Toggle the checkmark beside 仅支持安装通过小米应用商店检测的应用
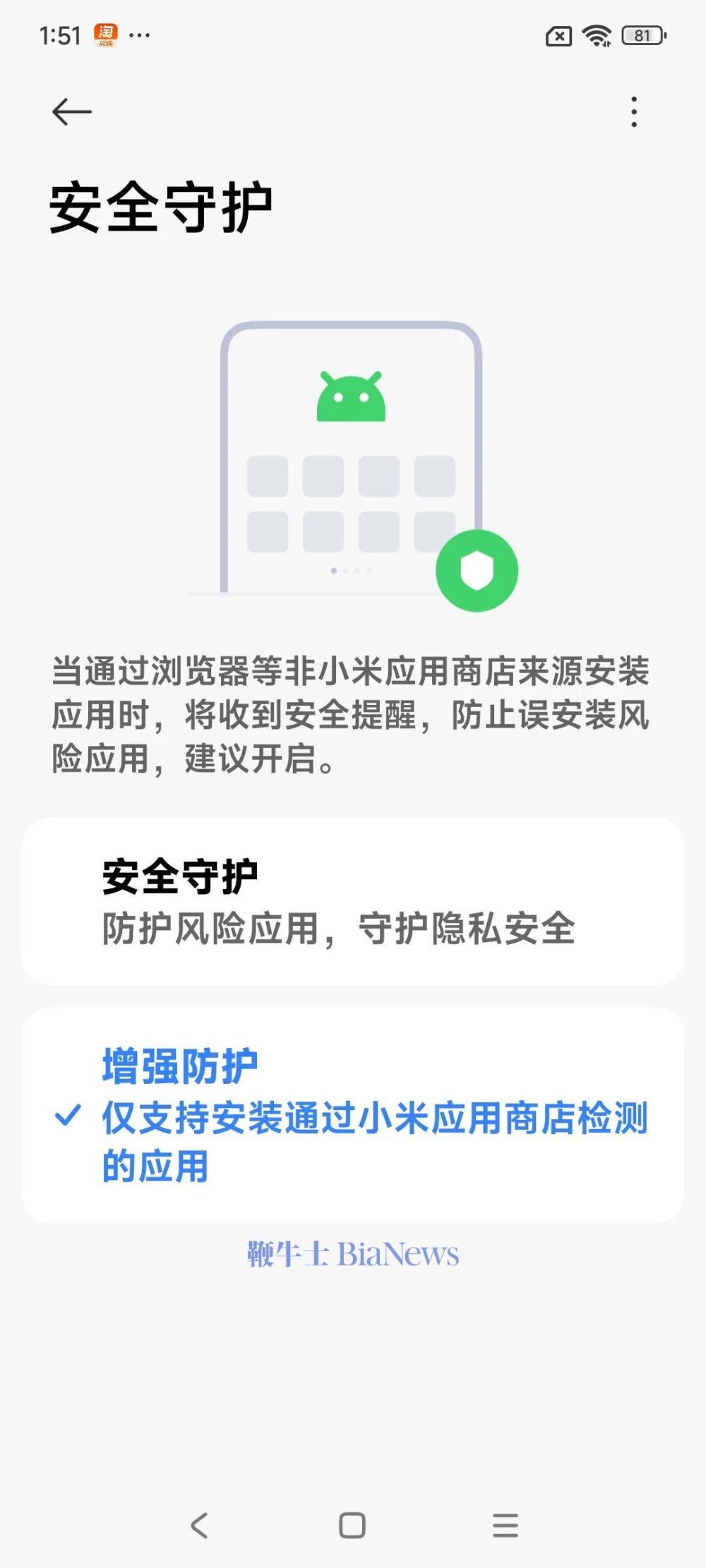The width and height of the screenshot is (706, 1568). pyautogui.click(x=68, y=1115)
